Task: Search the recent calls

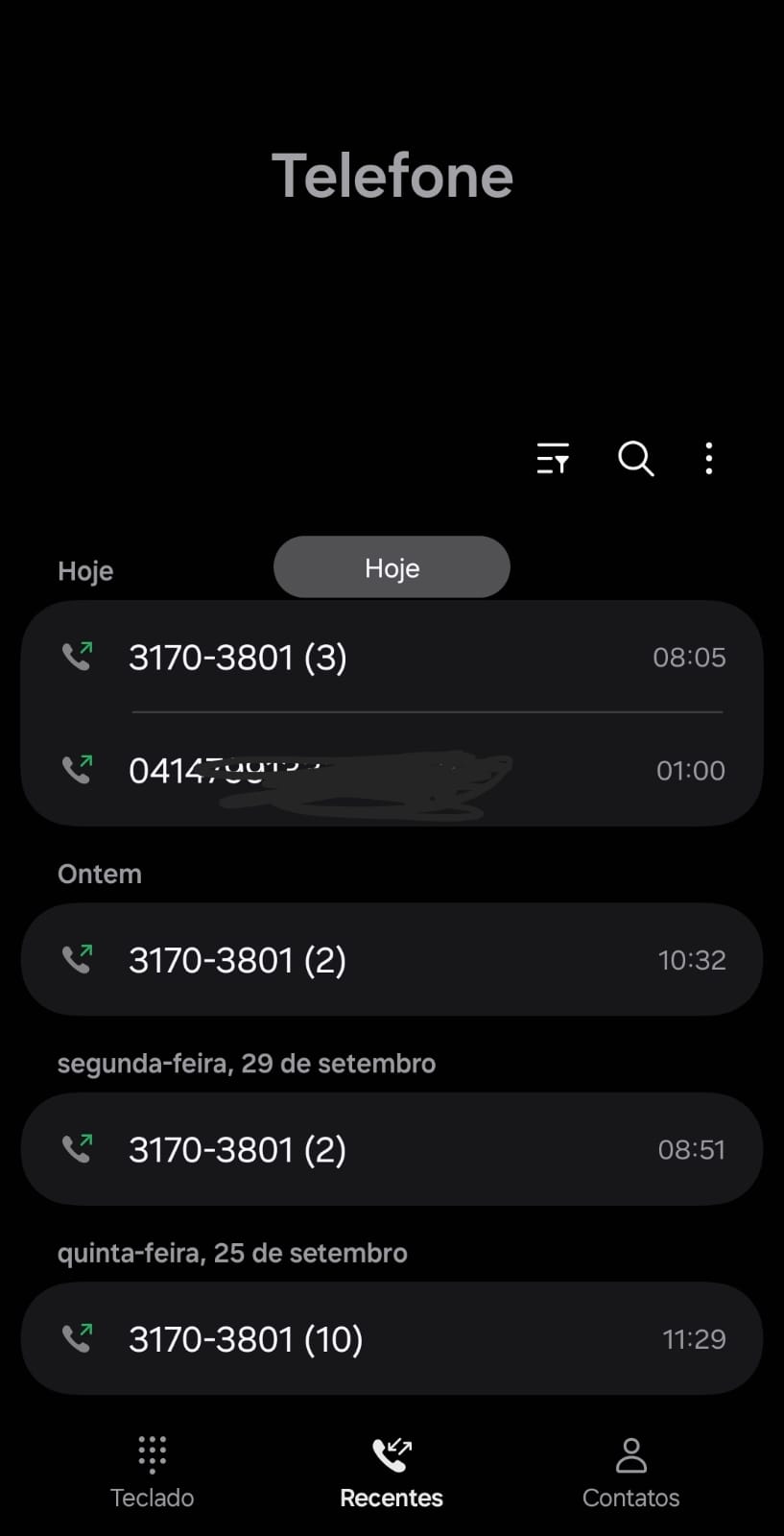Action: (x=635, y=459)
